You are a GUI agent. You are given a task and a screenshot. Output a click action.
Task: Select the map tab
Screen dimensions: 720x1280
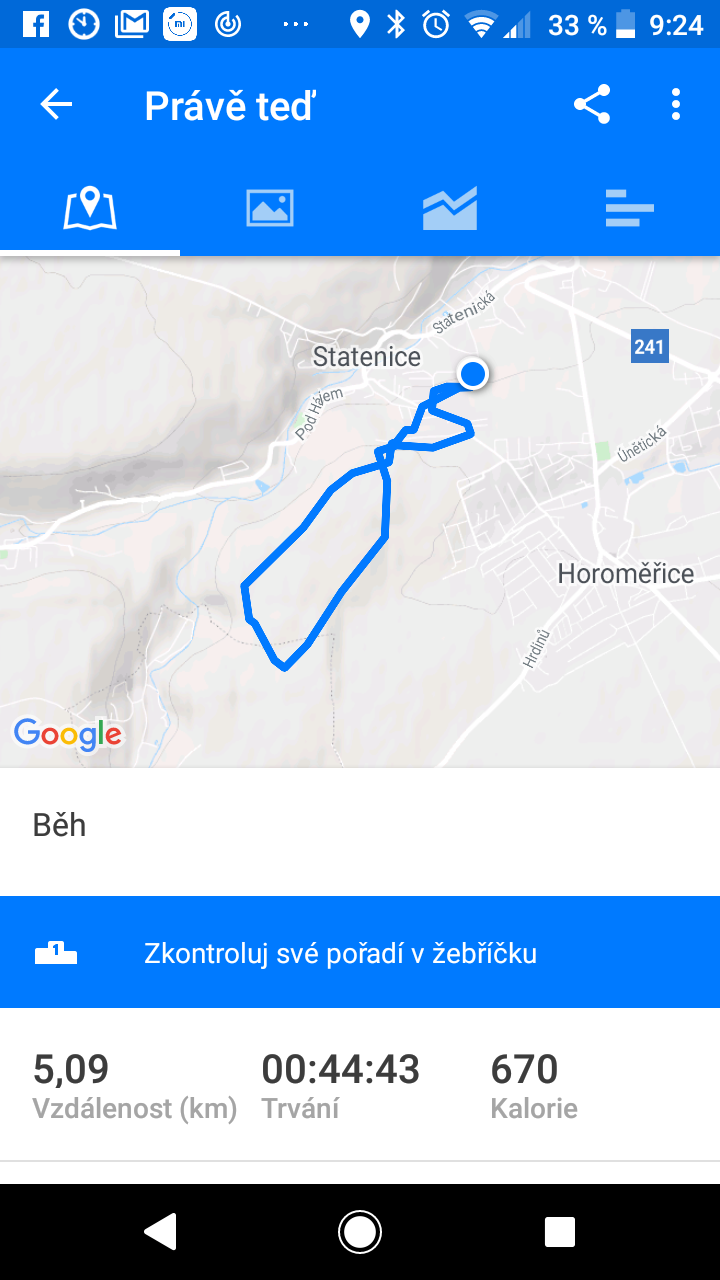(x=90, y=208)
